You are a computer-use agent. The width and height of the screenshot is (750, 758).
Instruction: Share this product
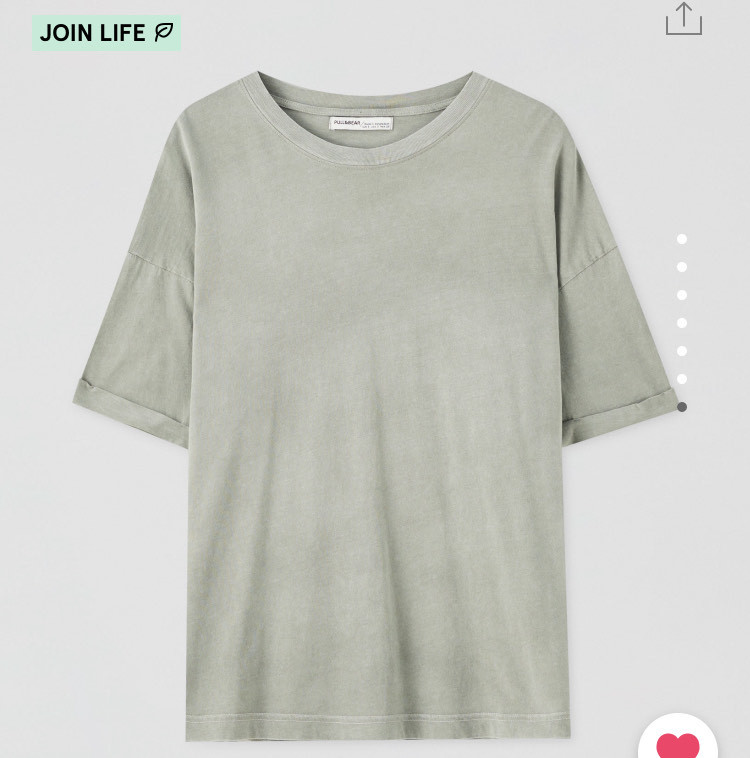[684, 19]
